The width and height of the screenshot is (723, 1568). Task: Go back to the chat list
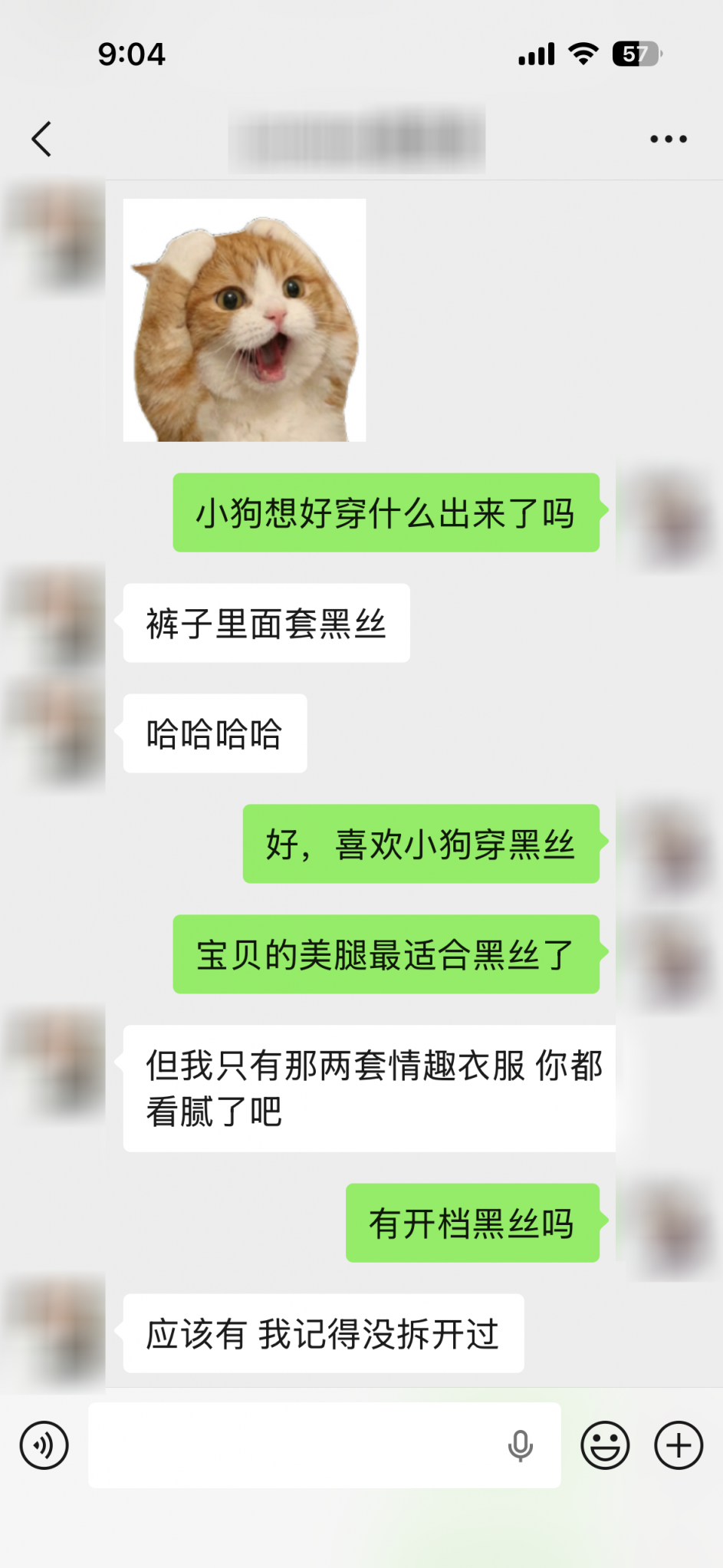point(42,139)
